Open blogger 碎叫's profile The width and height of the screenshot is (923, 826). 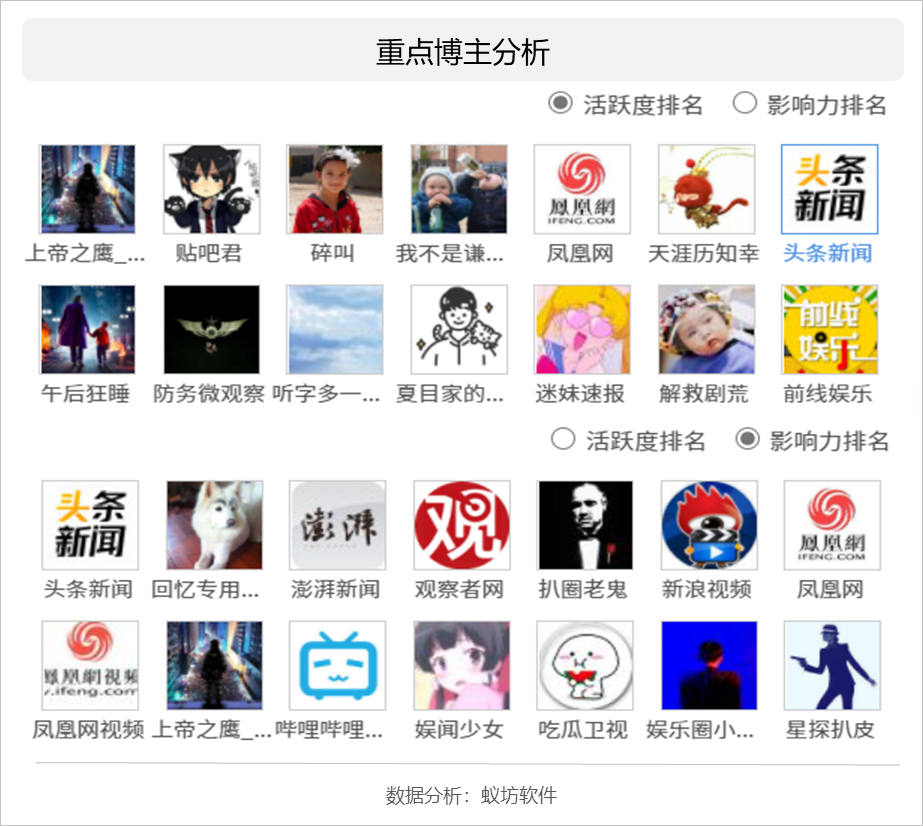click(335, 190)
